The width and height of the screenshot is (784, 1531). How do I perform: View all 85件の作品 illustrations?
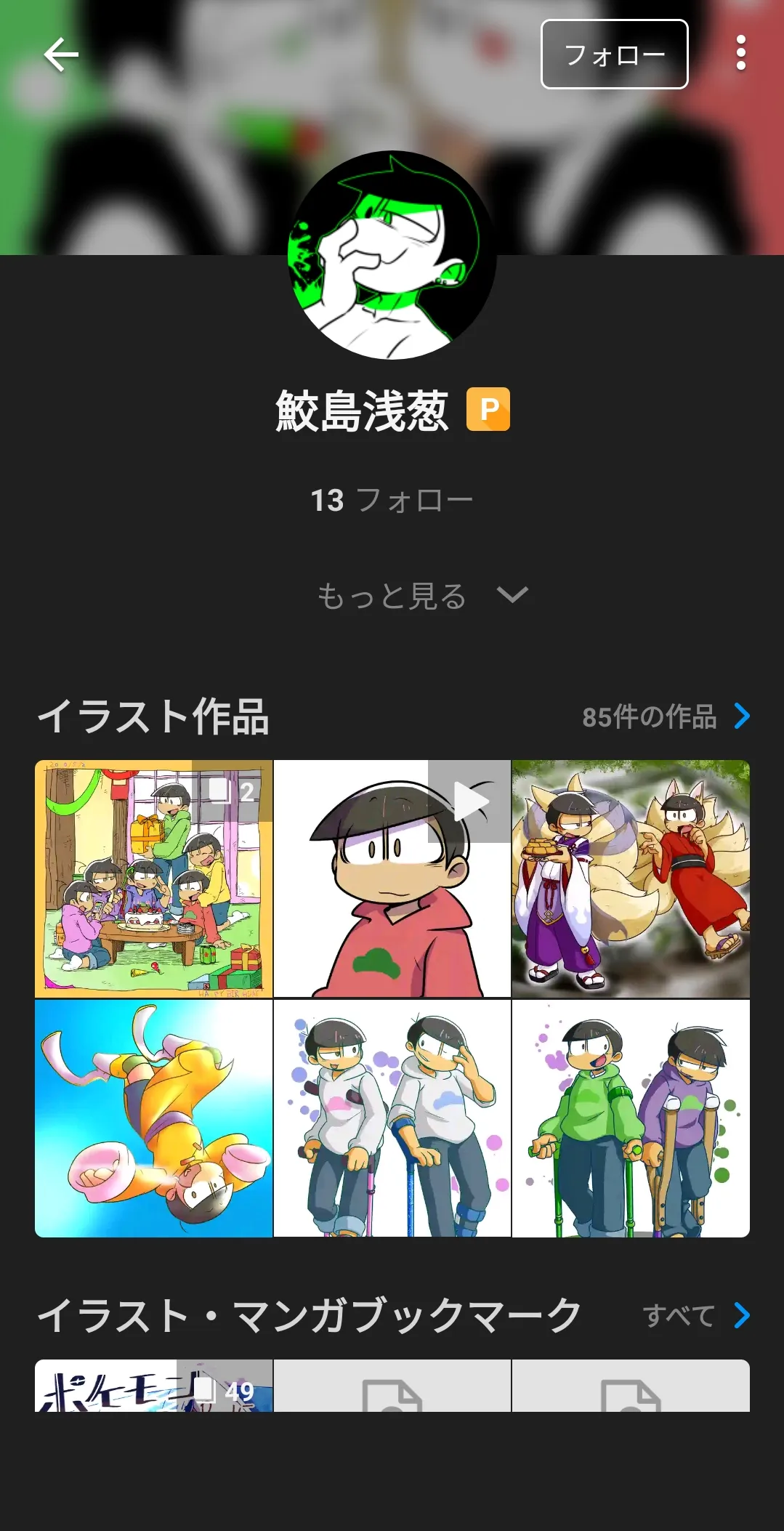pos(666,716)
